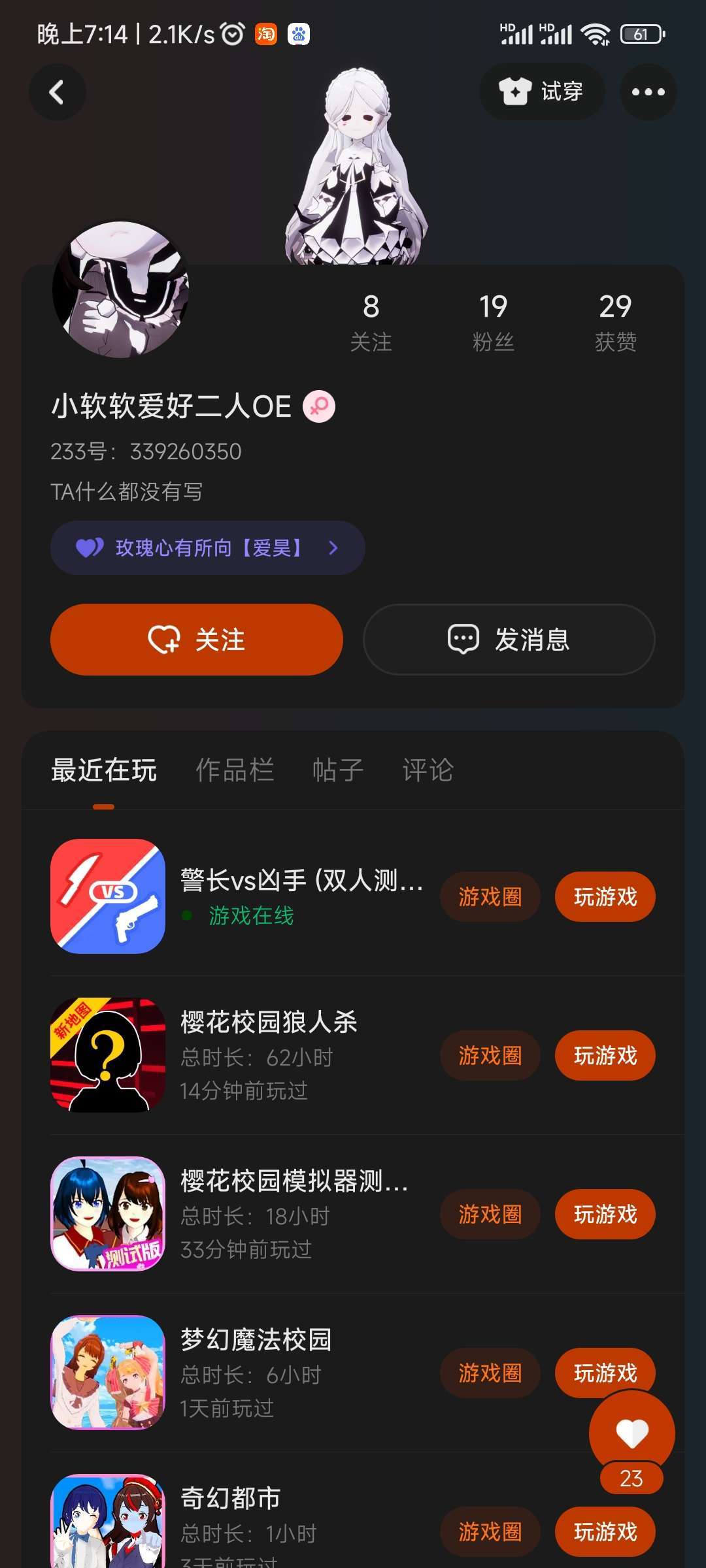Viewport: 706px width, 1568px height.
Task: Send a message via 发消息
Action: click(x=509, y=640)
